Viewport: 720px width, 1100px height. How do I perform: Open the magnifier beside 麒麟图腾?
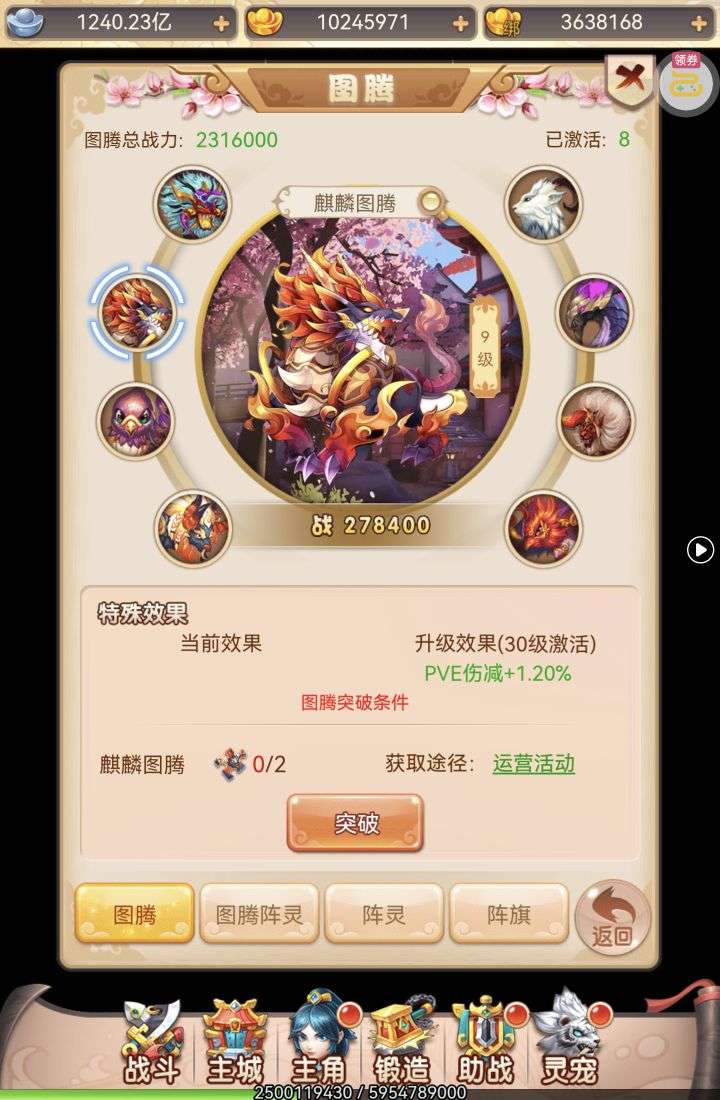[430, 203]
